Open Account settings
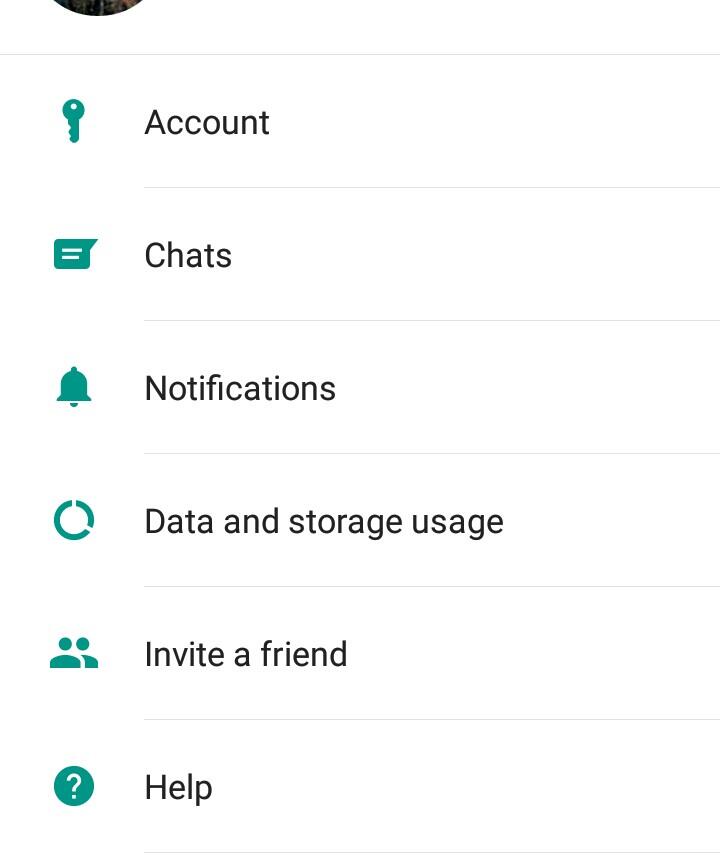 tap(207, 122)
